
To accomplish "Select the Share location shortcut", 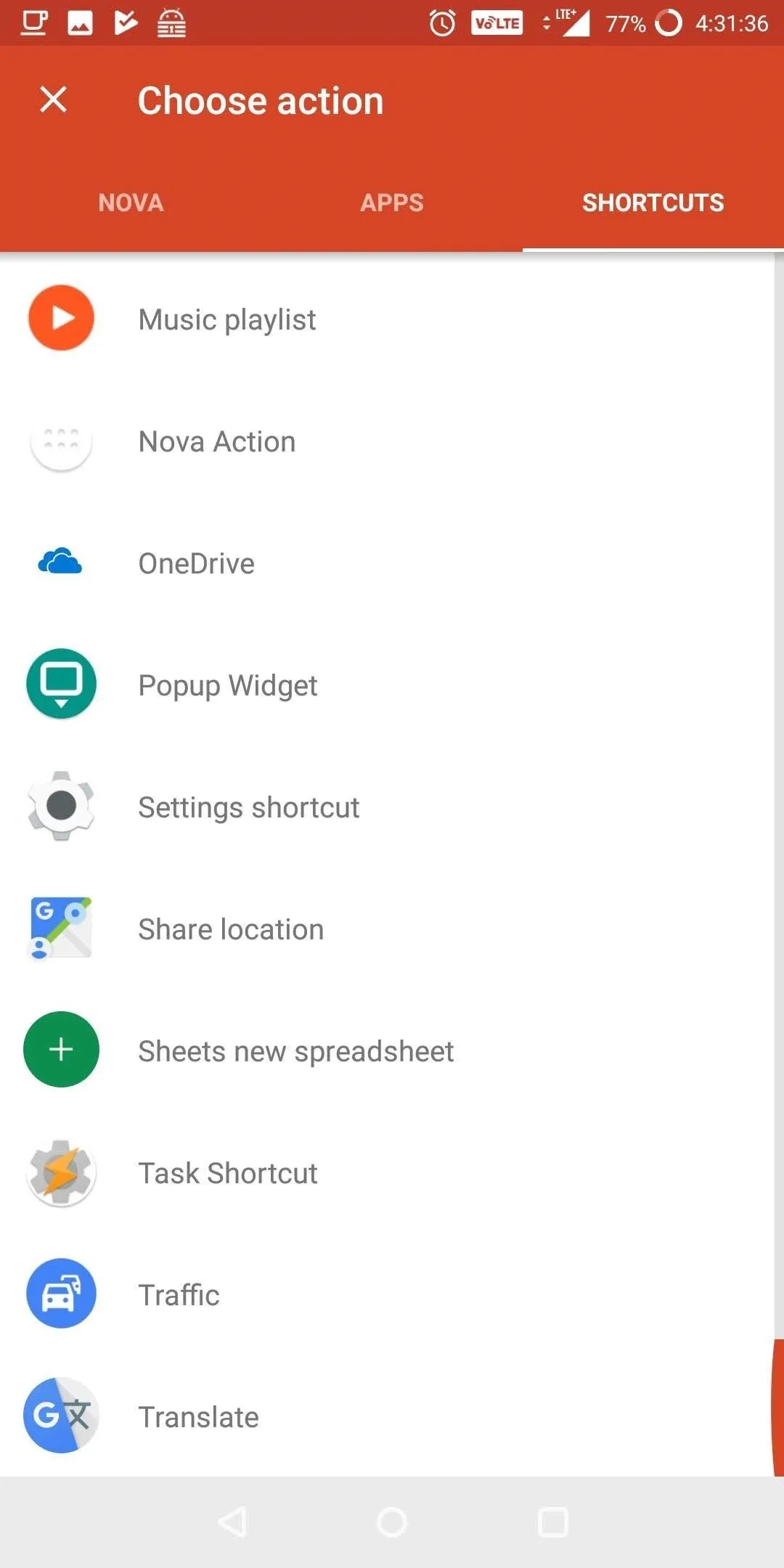I will (x=387, y=928).
